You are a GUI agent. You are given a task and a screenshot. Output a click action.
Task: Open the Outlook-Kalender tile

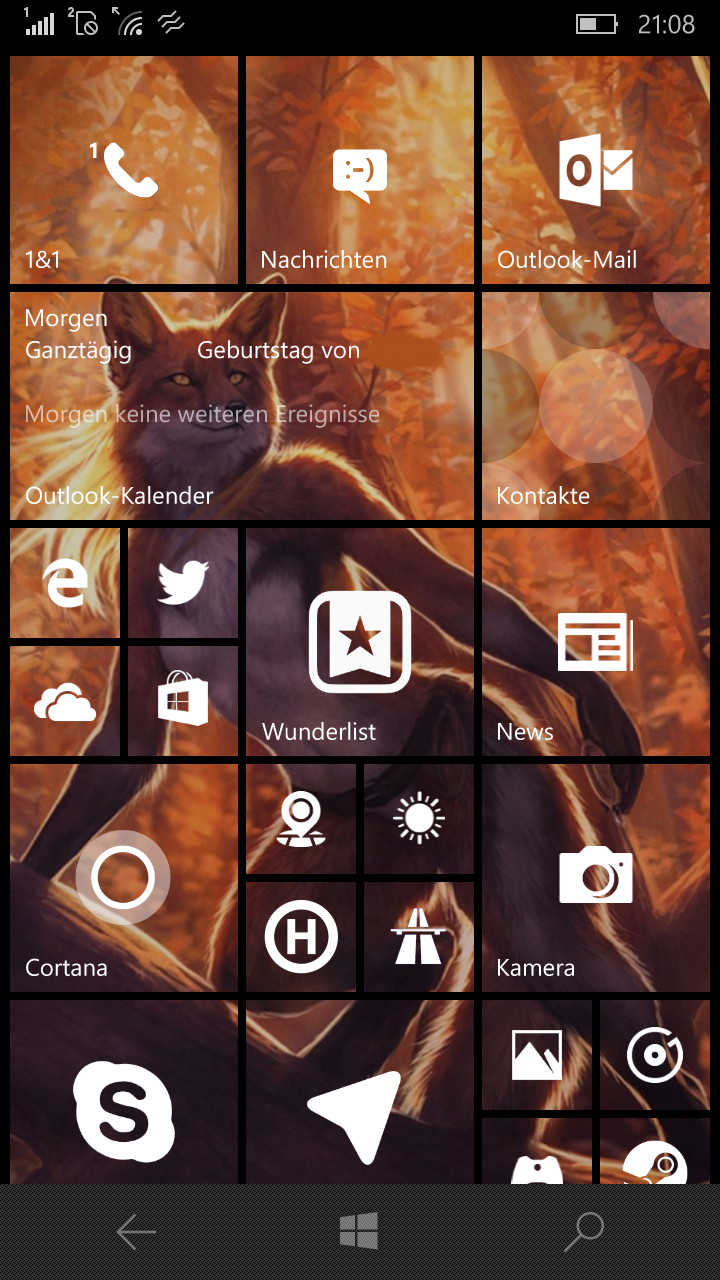[x=242, y=406]
